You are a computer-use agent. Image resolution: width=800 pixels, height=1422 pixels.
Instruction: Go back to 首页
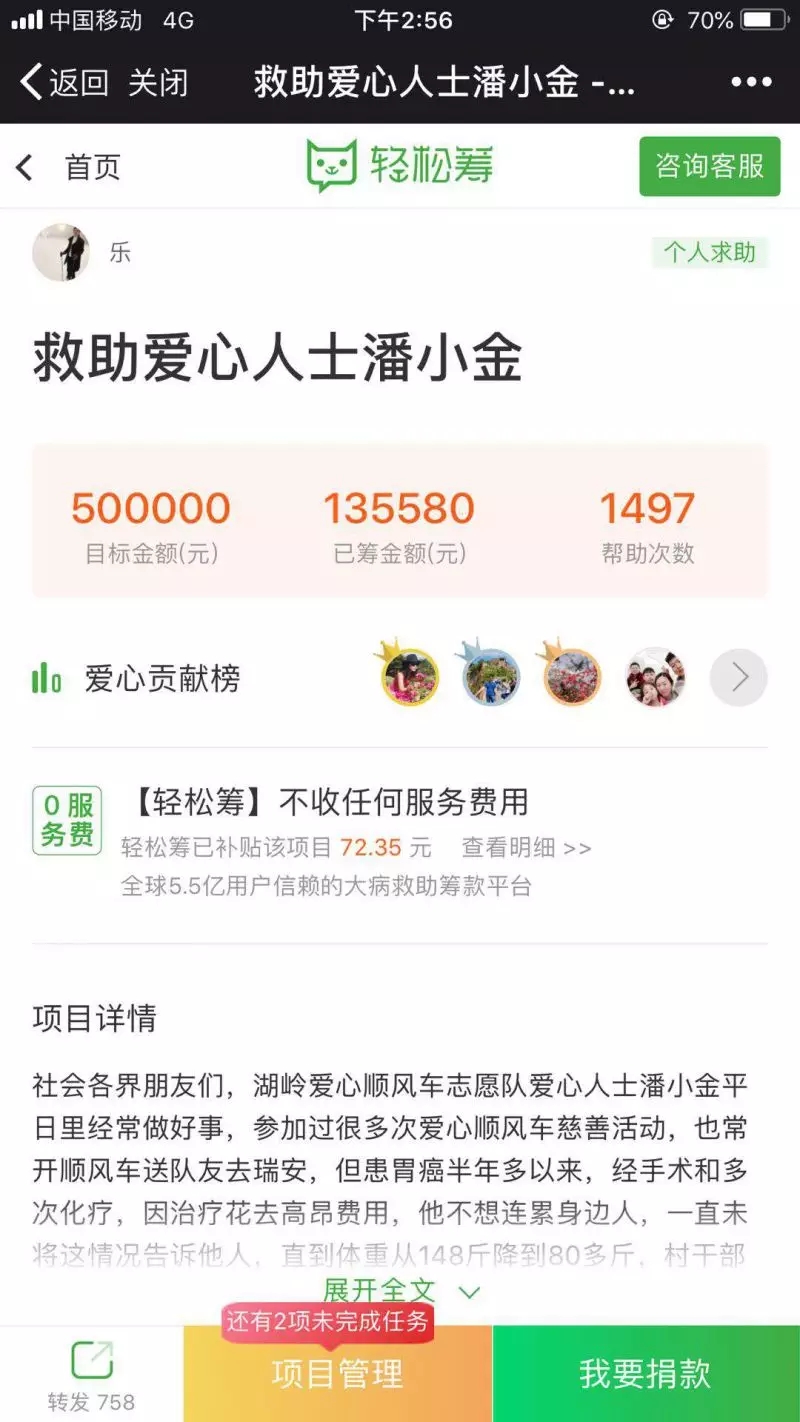click(x=70, y=167)
